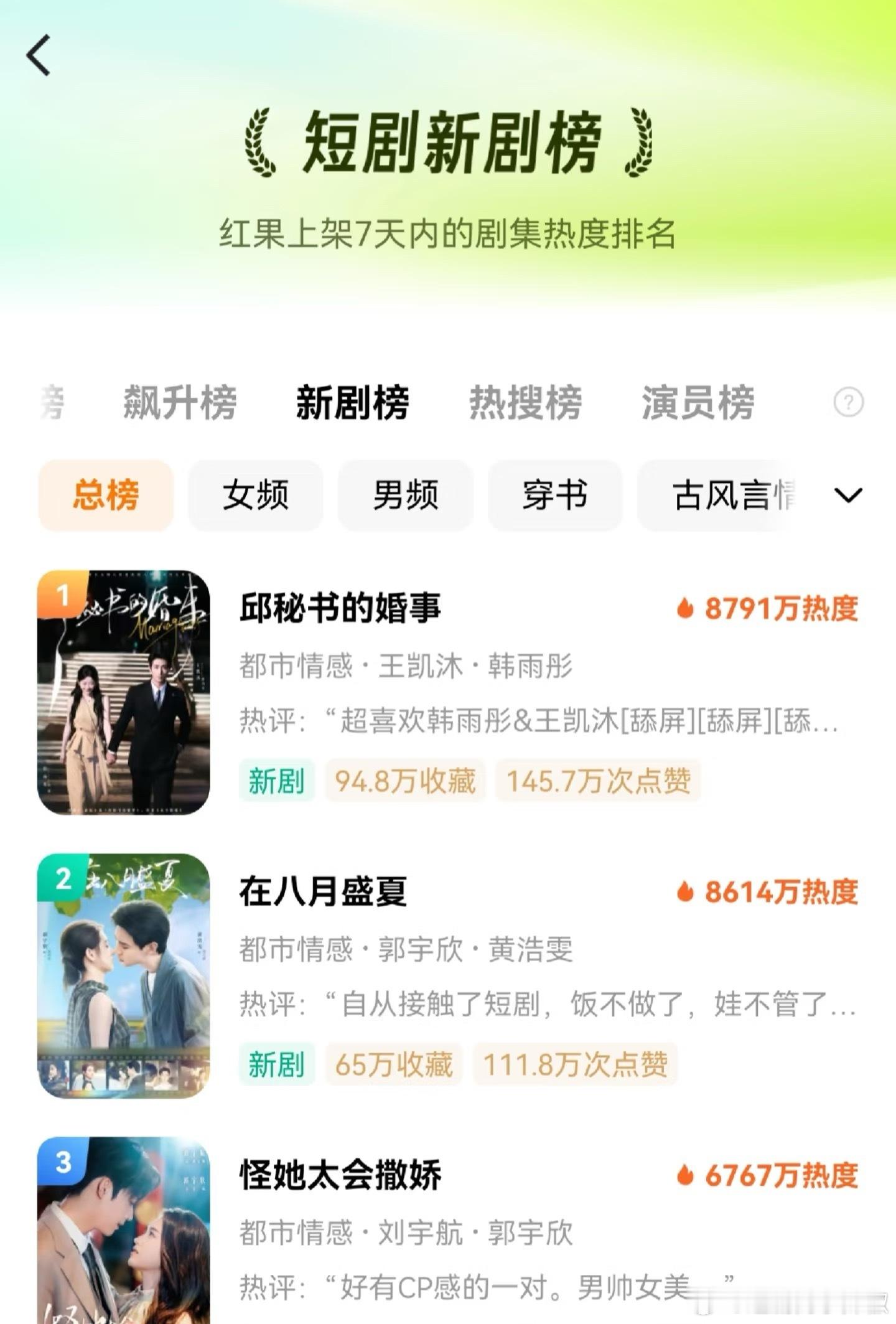The width and height of the screenshot is (896, 1324).
Task: Switch to the 飙升榜 tab
Action: click(180, 402)
